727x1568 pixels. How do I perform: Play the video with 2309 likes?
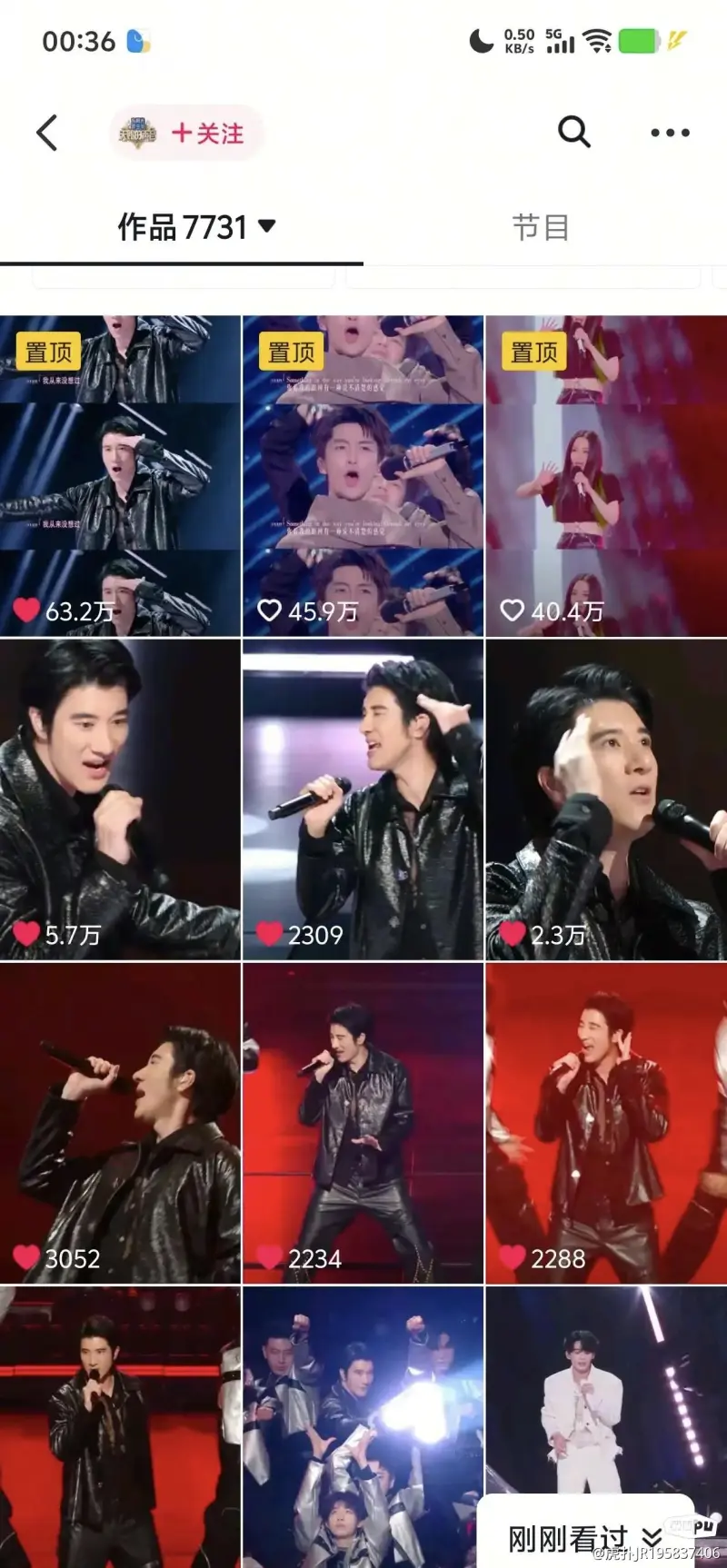coord(363,799)
